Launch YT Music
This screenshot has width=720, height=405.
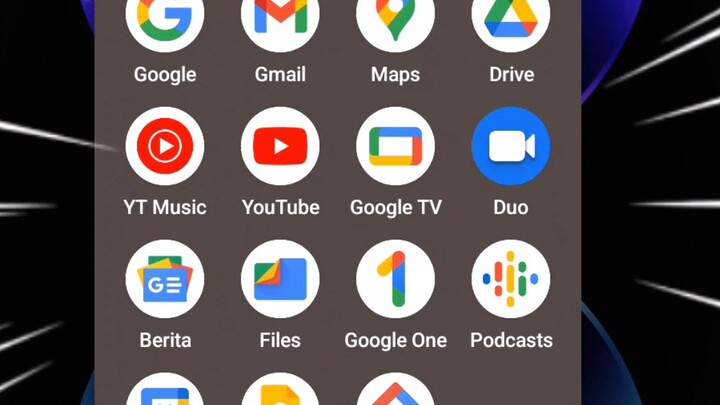coord(165,147)
